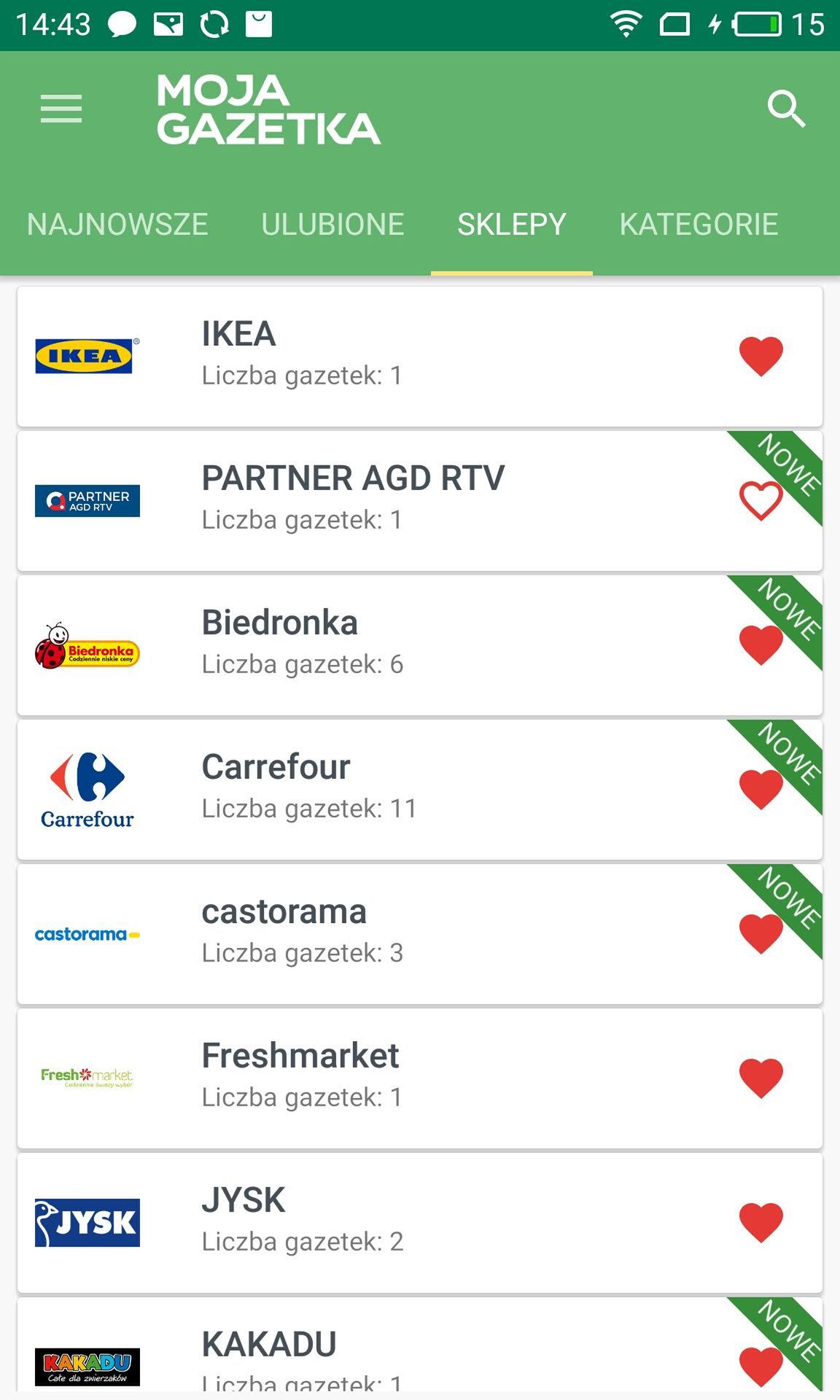
Task: Open the search icon
Action: pyautogui.click(x=786, y=109)
